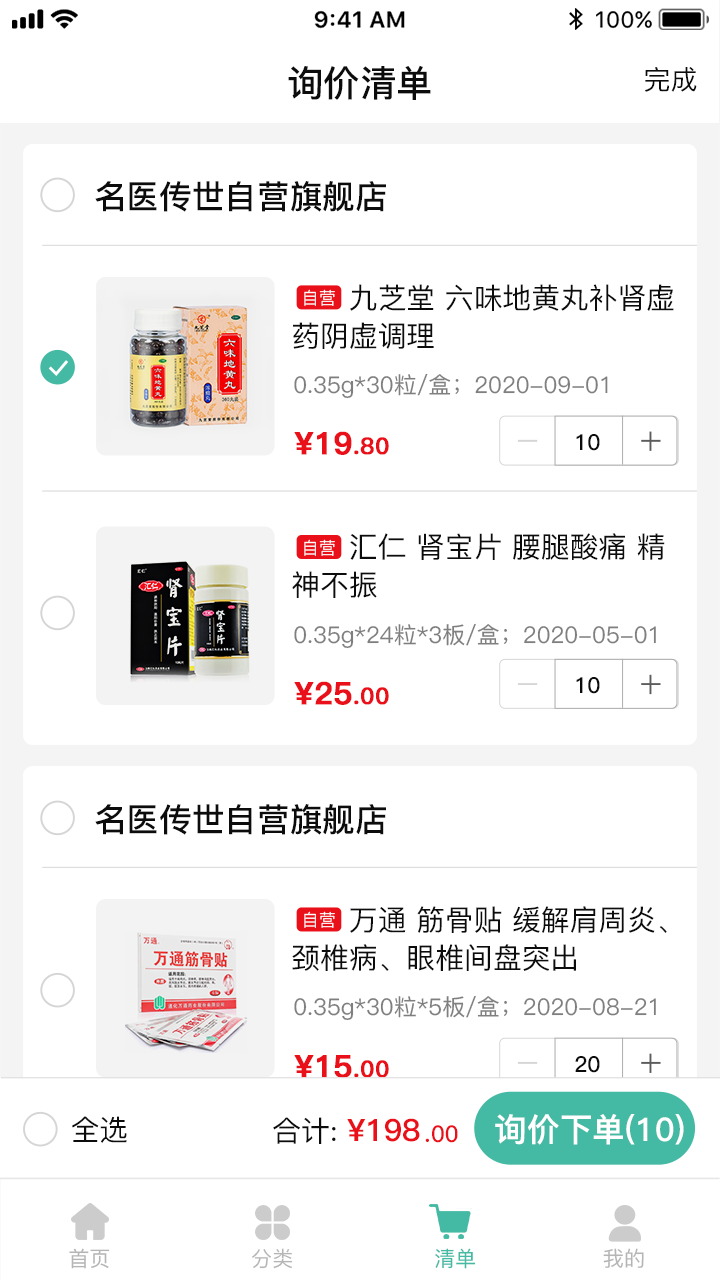Image resolution: width=720 pixels, height=1280 pixels.
Task: Select the 汇仁 肾宝片 item checkbox
Action: (x=58, y=613)
